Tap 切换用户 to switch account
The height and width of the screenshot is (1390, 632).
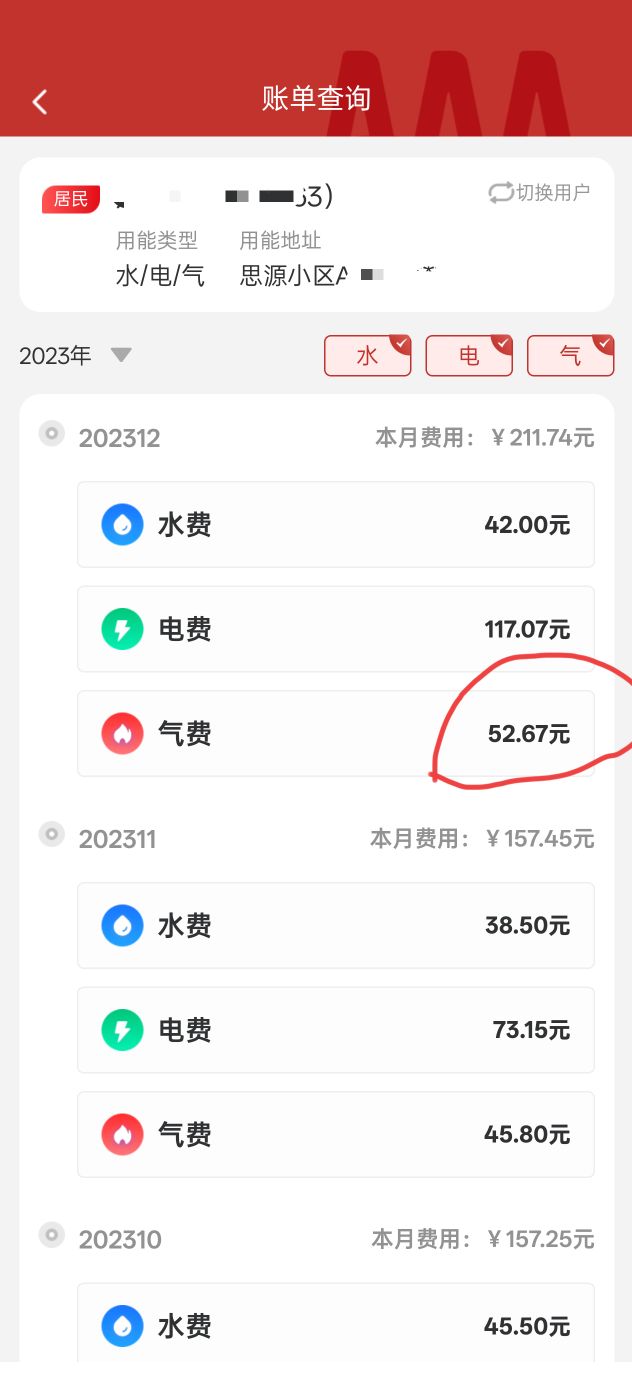[539, 192]
